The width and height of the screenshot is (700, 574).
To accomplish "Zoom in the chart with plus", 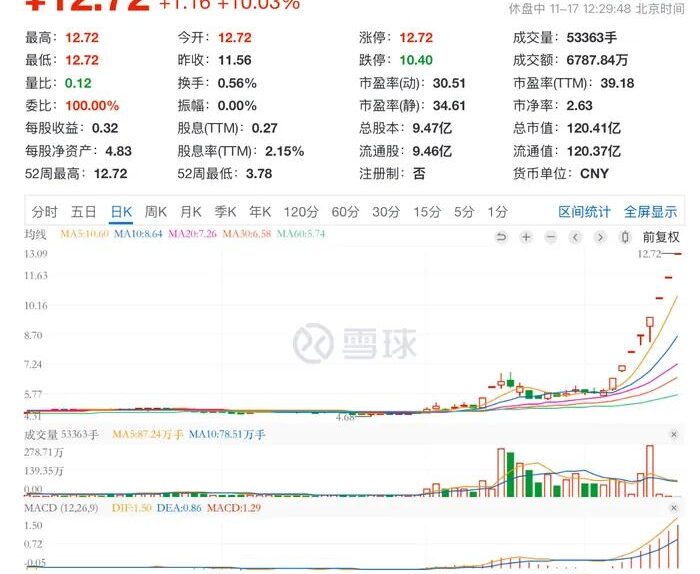I will click(x=526, y=237).
